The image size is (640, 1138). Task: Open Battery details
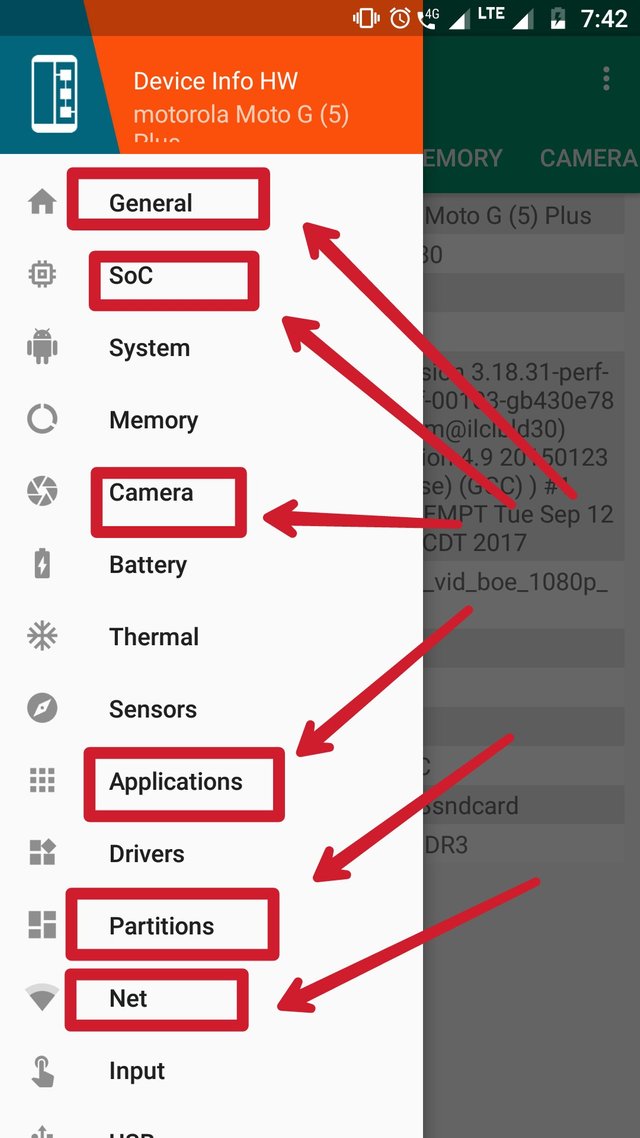(x=148, y=565)
